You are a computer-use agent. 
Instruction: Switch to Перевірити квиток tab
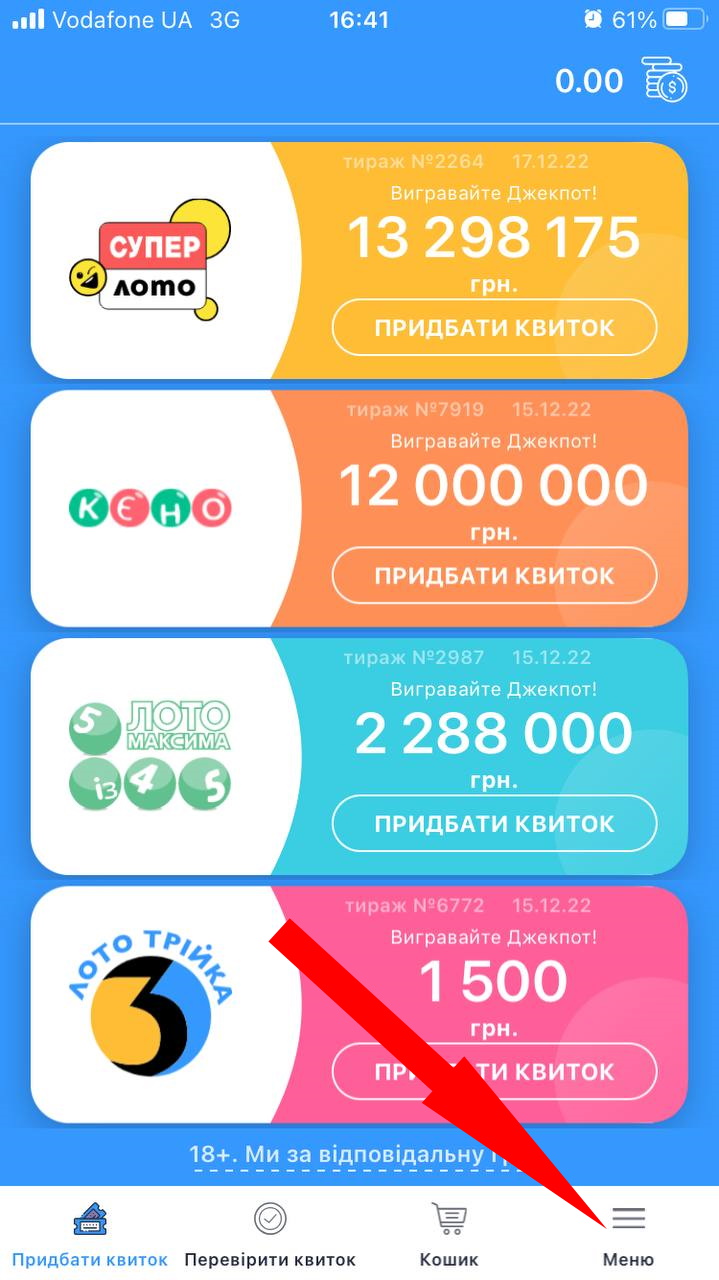pyautogui.click(x=270, y=1235)
